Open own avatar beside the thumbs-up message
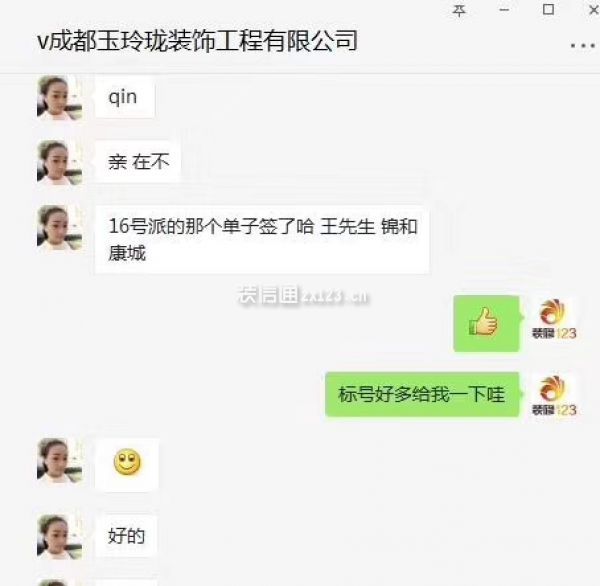Viewport: 600px width, 586px height. [x=554, y=320]
